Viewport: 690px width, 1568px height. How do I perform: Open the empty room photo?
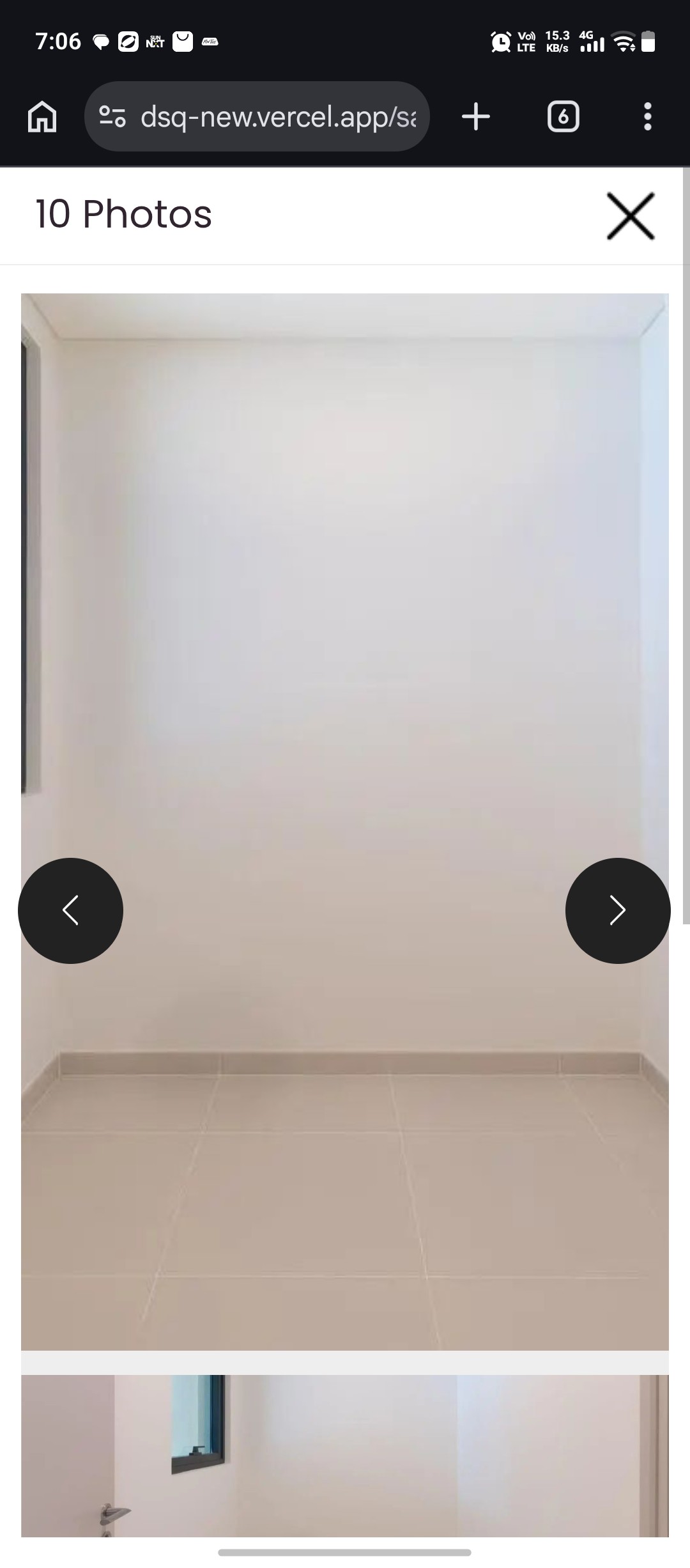coord(345,821)
